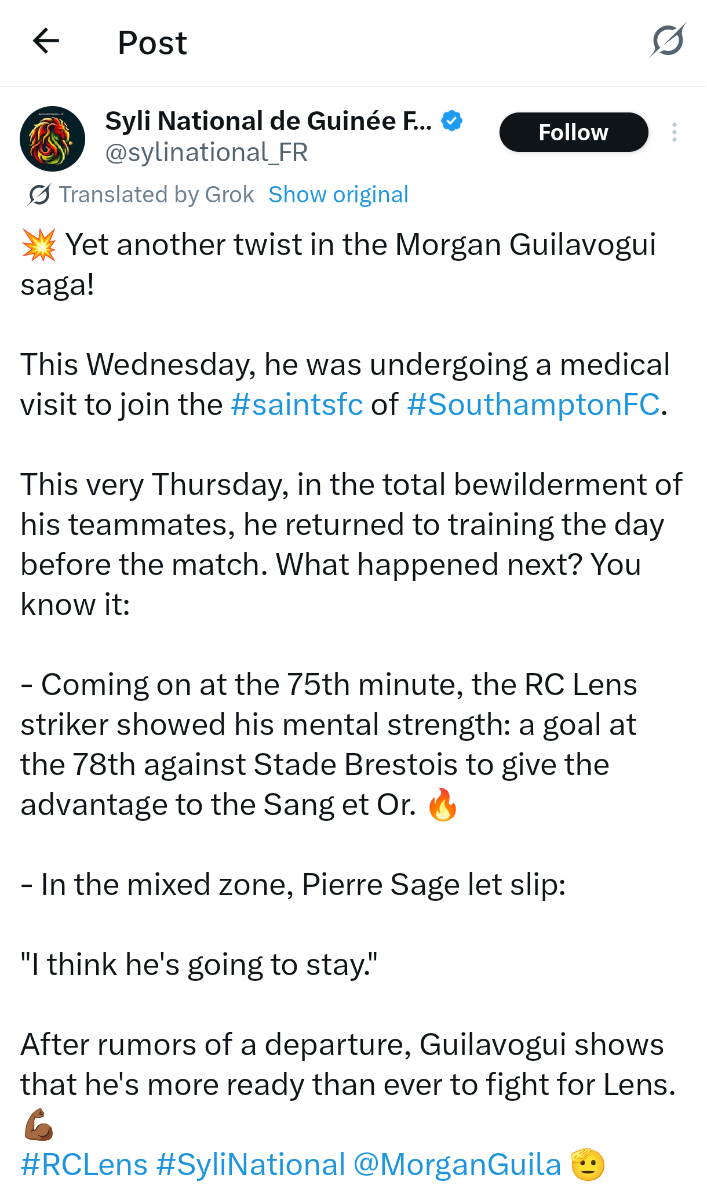Tap Show original to view untranslated post
707x1200 pixels.
[x=338, y=194]
